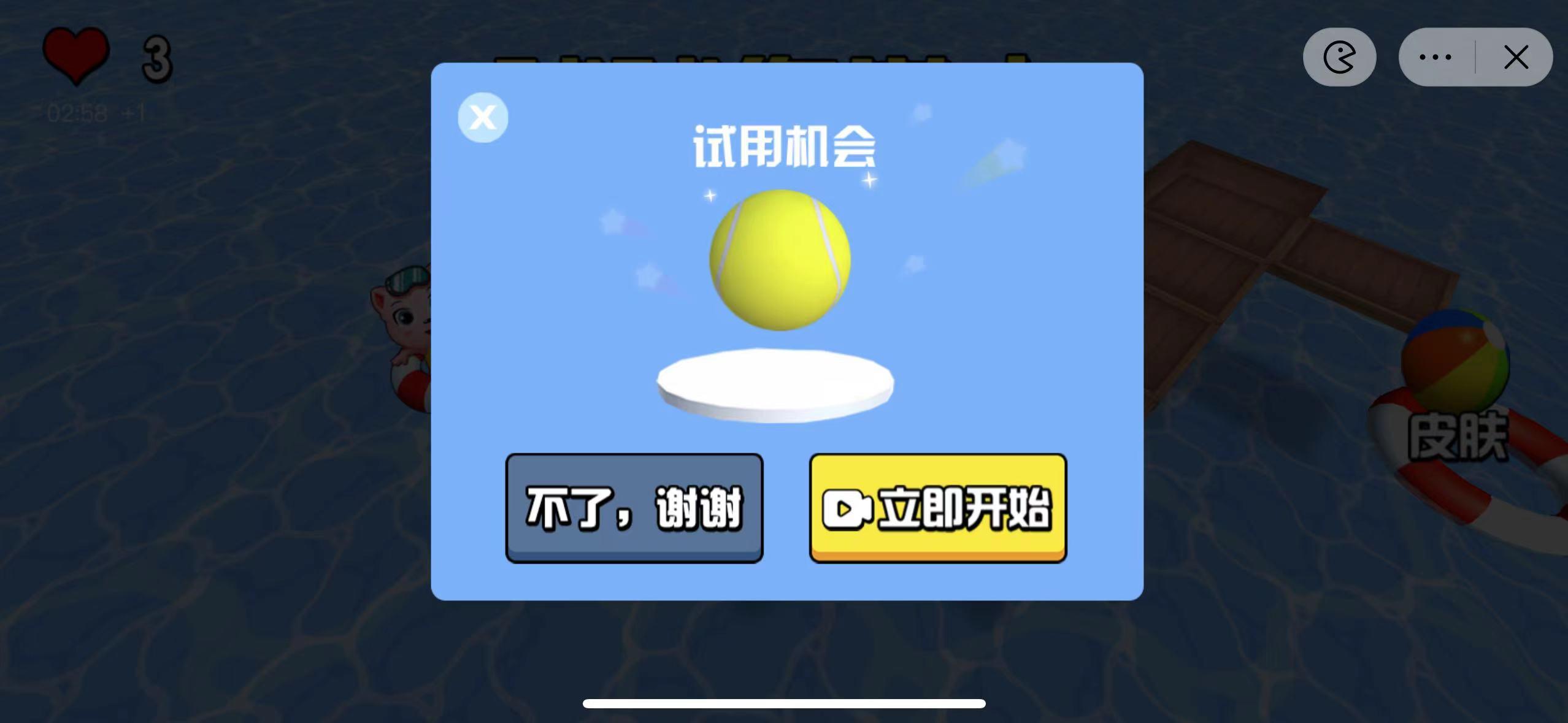
Task: Close the 试用机会 dialog with the X
Action: click(483, 118)
